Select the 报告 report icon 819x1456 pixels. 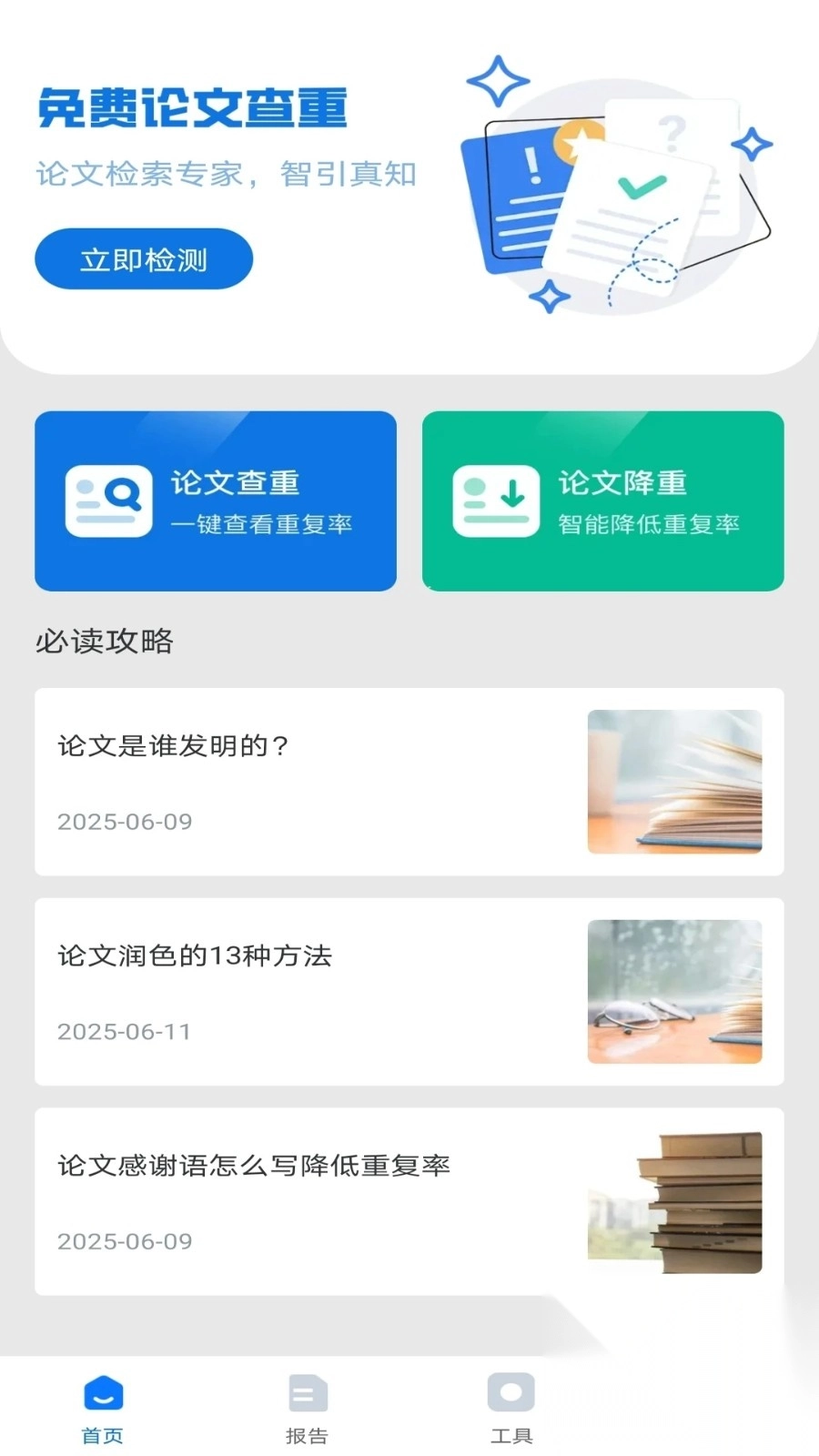point(307,1391)
